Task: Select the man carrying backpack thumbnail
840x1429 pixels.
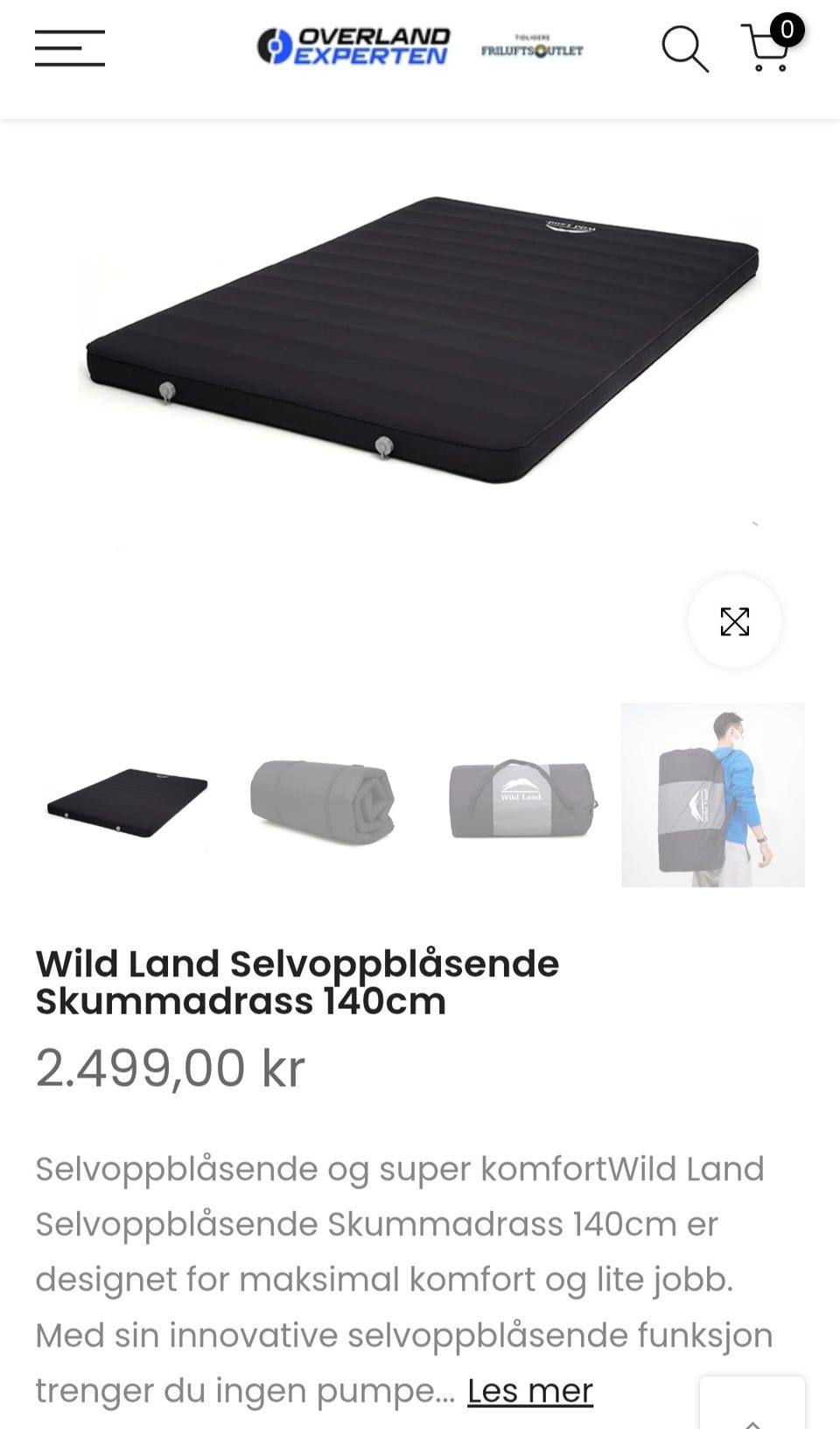Action: pos(712,795)
